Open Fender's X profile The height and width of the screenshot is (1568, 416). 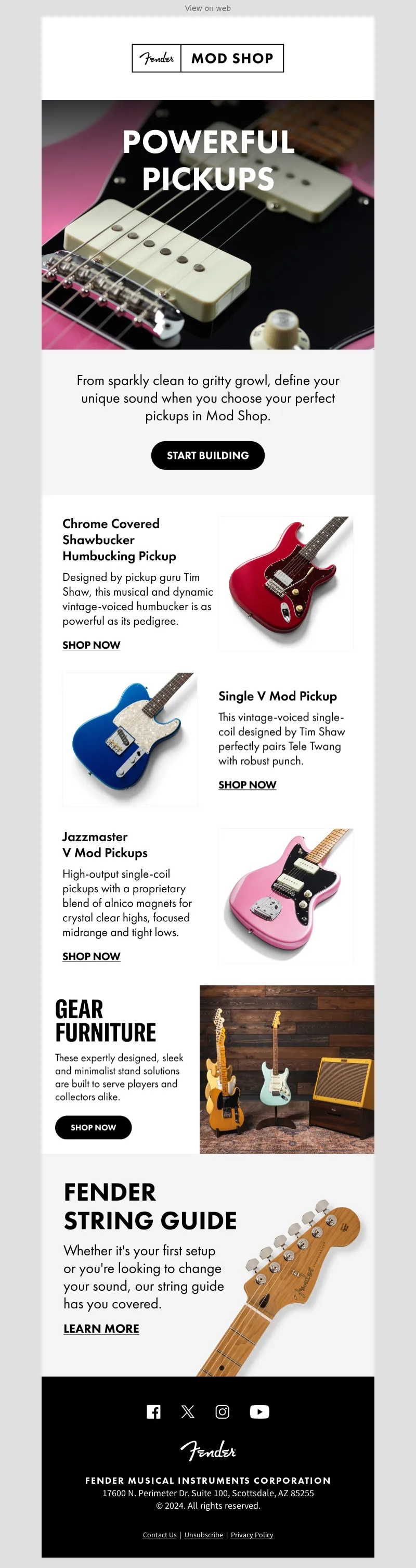pos(188,1412)
